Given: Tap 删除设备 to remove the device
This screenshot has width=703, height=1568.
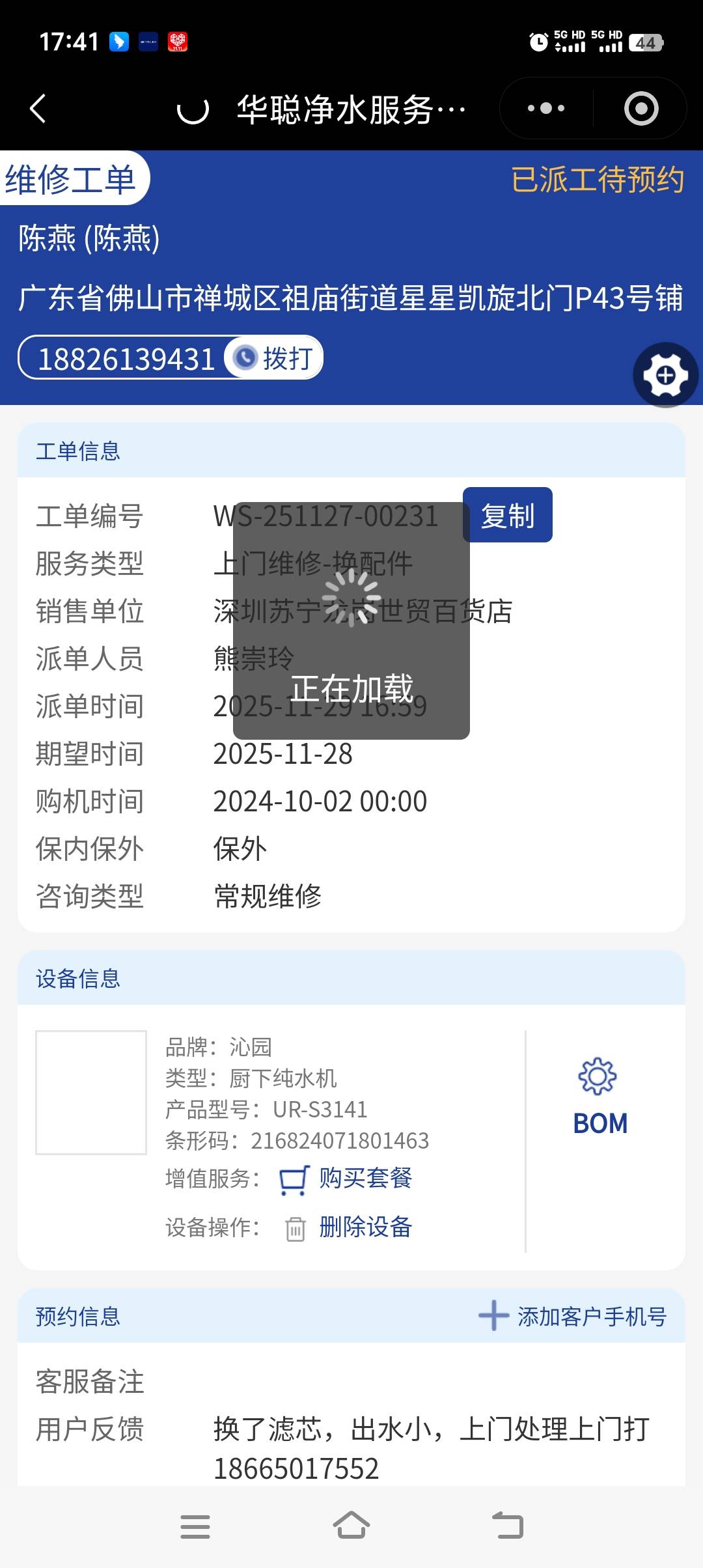Looking at the screenshot, I should click(x=365, y=1227).
